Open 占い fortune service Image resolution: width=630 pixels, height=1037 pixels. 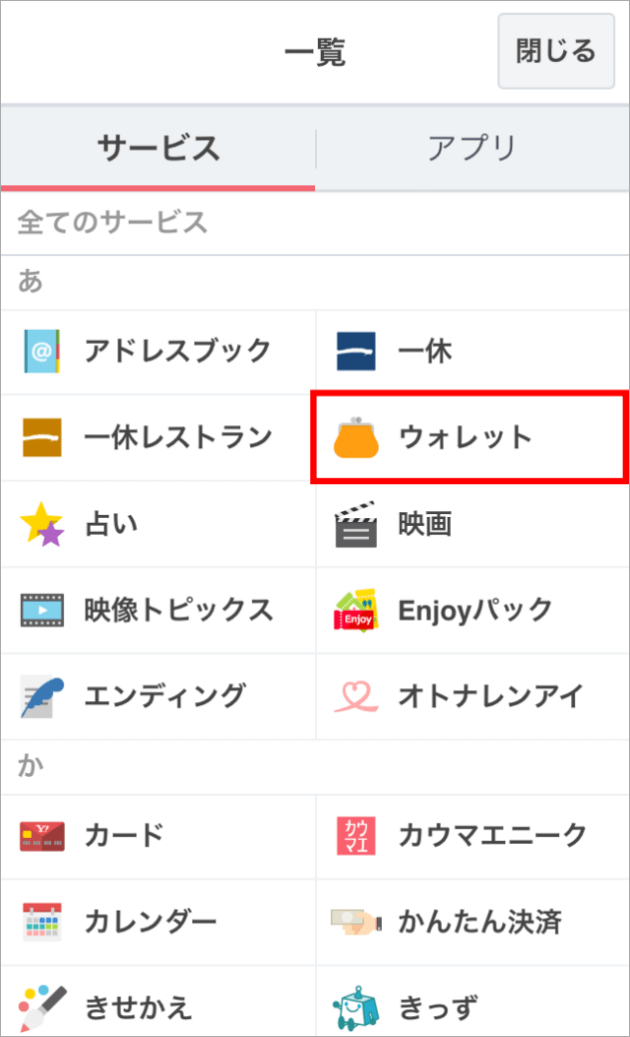[x=158, y=524]
